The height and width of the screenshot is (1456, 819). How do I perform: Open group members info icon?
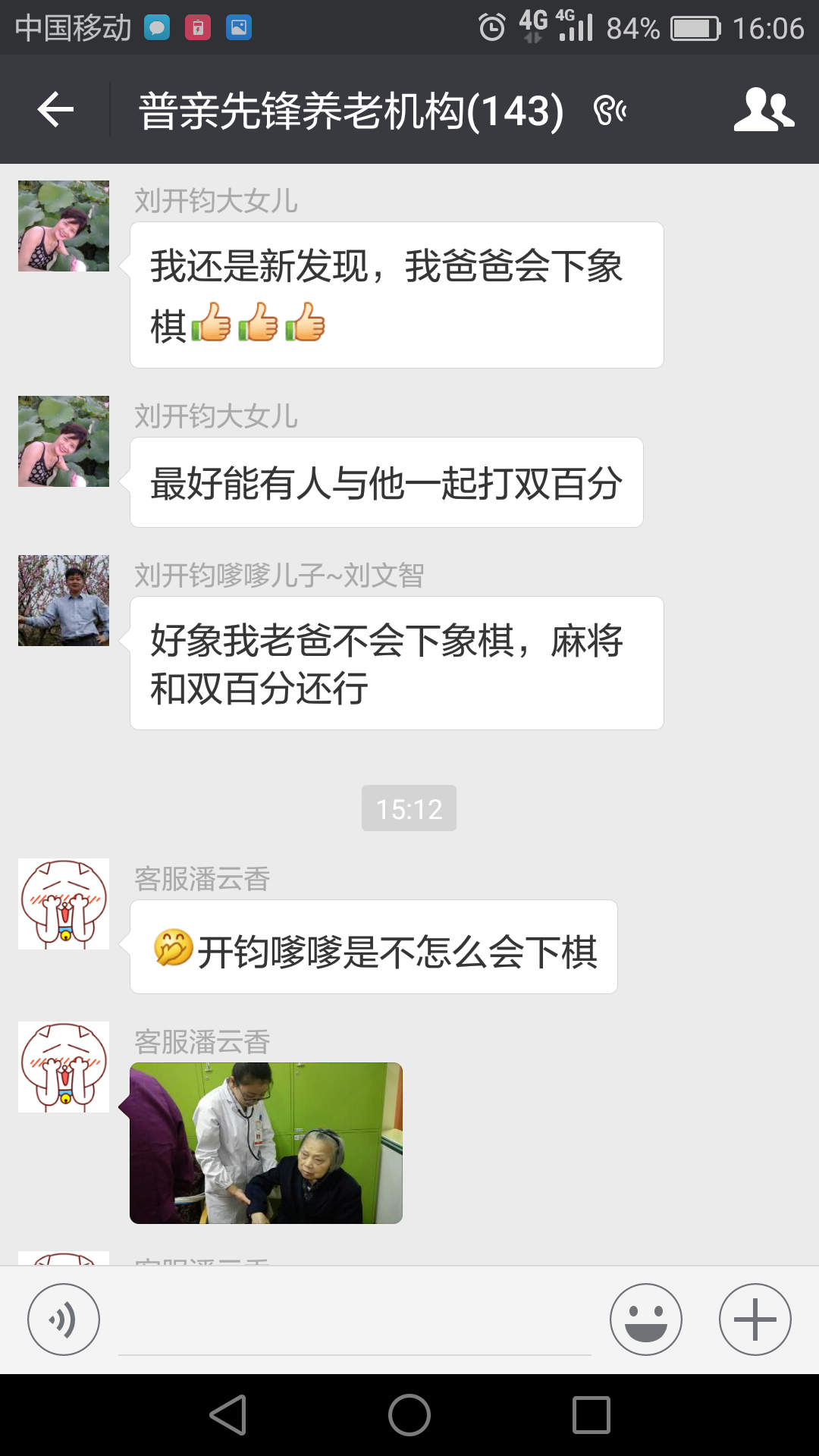tap(763, 110)
